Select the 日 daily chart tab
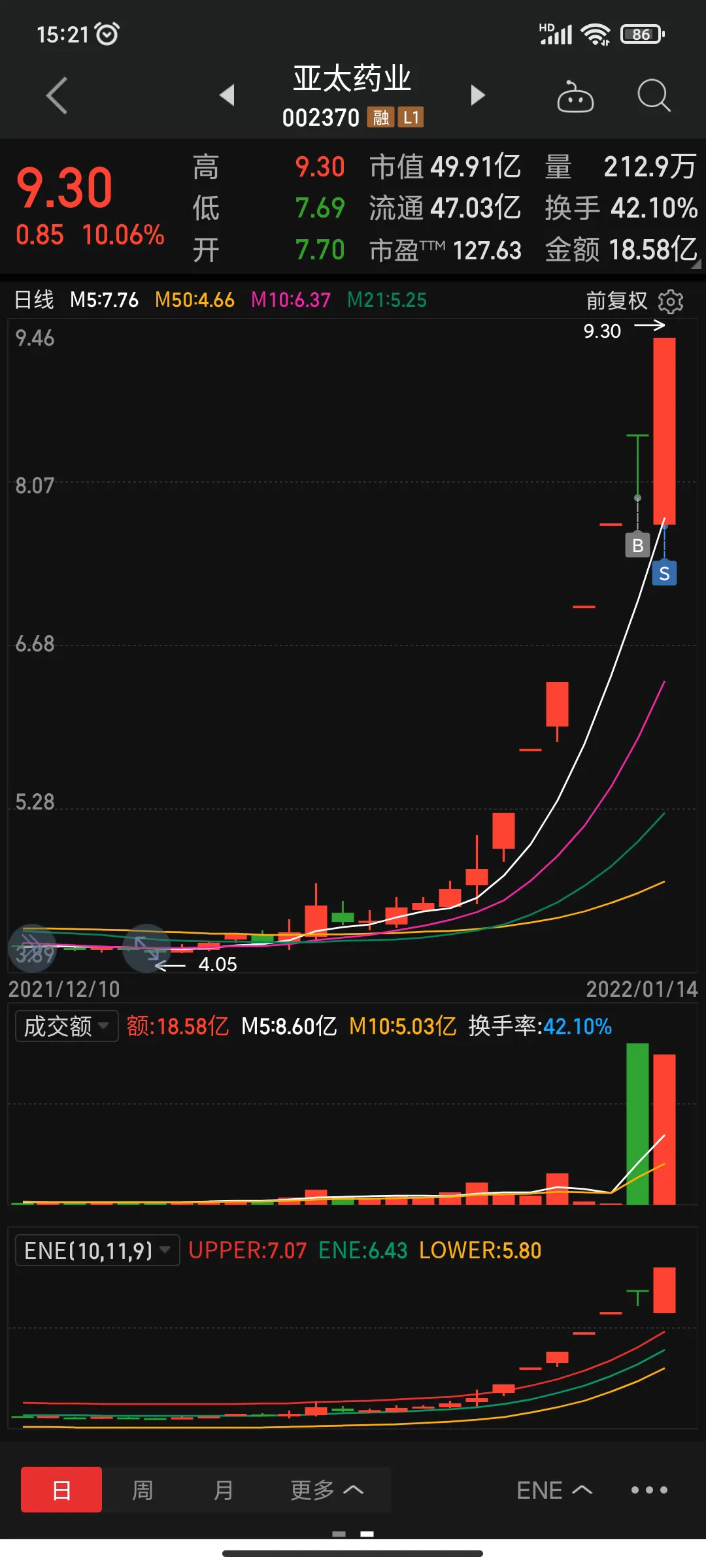This screenshot has height=1568, width=706. coord(61,1490)
